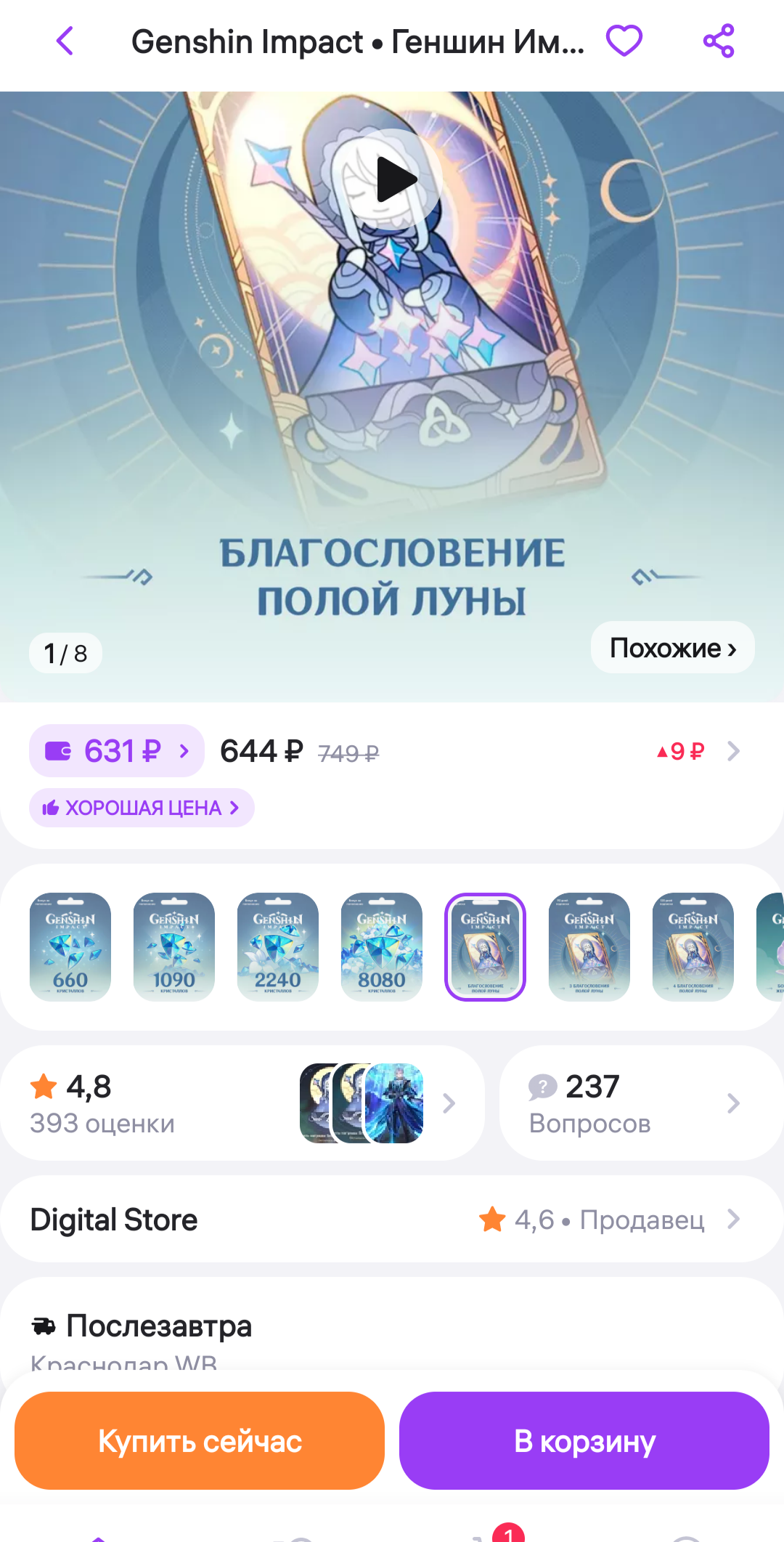Screen dimensions: 784x1542
Task: Add product to favorites with heart icon
Action: click(x=624, y=41)
